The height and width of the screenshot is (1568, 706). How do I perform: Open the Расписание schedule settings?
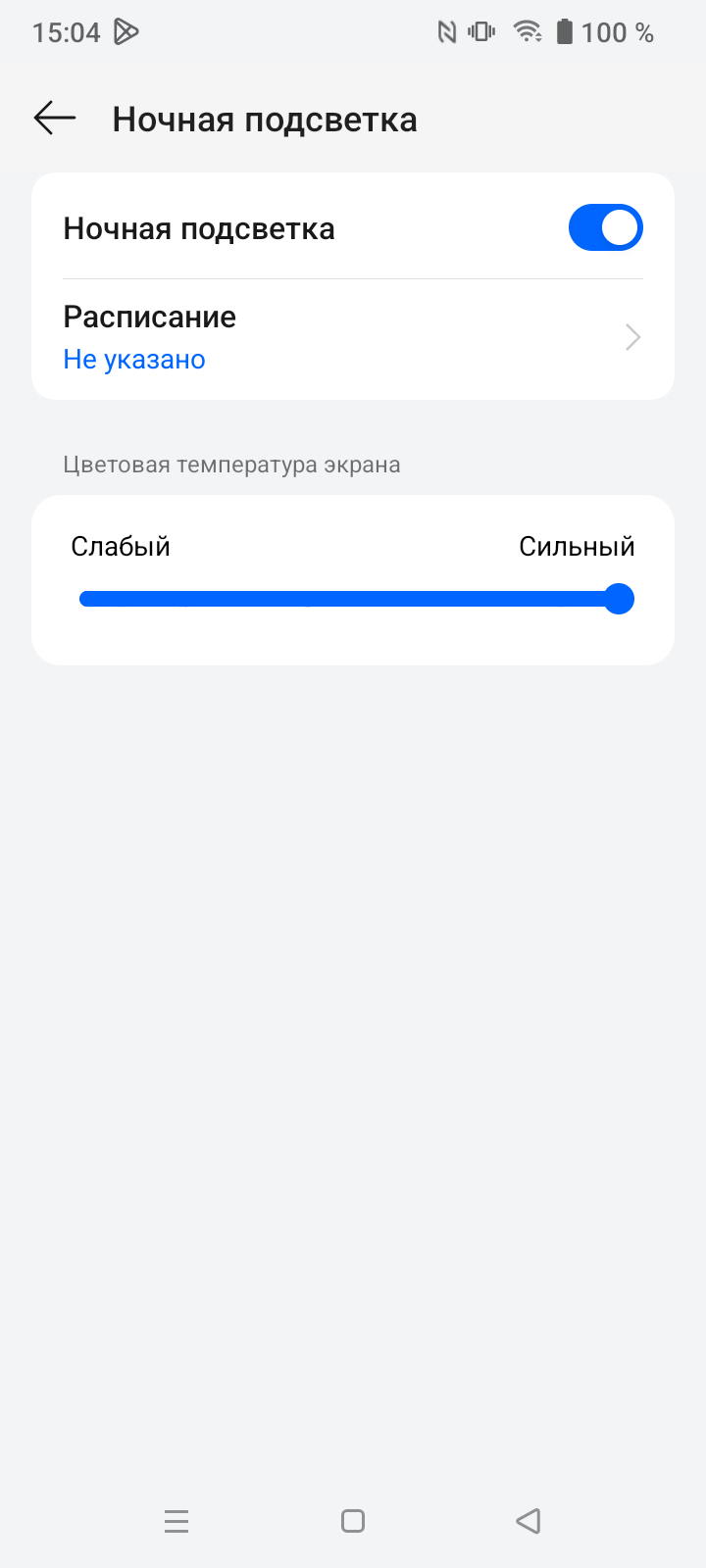tap(352, 338)
